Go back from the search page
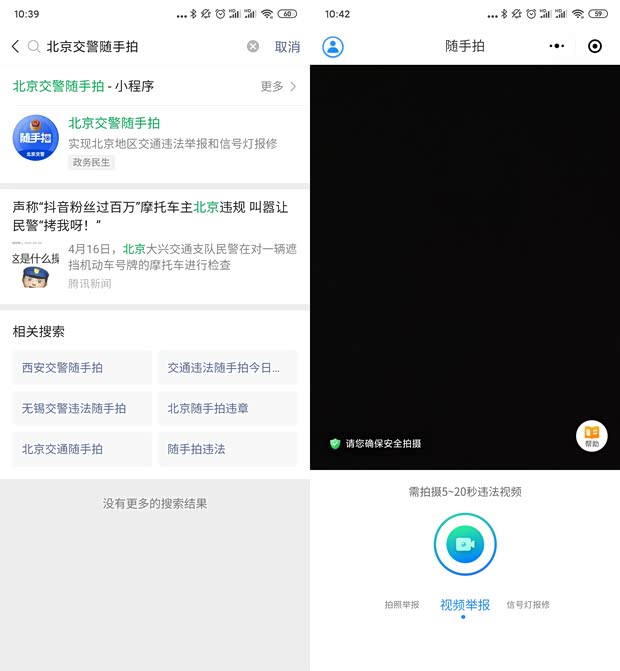The height and width of the screenshot is (671, 620). 15,47
